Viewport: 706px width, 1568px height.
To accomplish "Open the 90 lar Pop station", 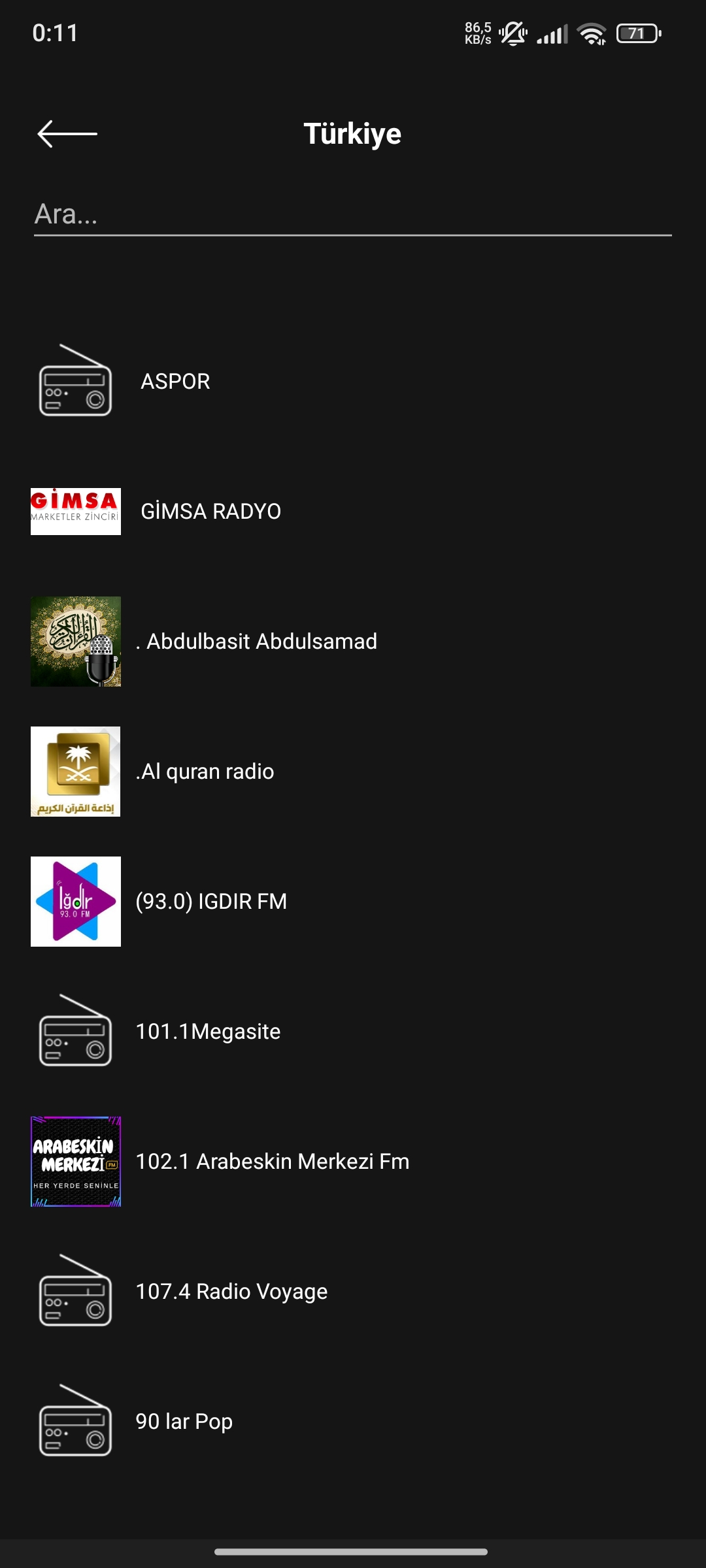I will pos(184,1422).
